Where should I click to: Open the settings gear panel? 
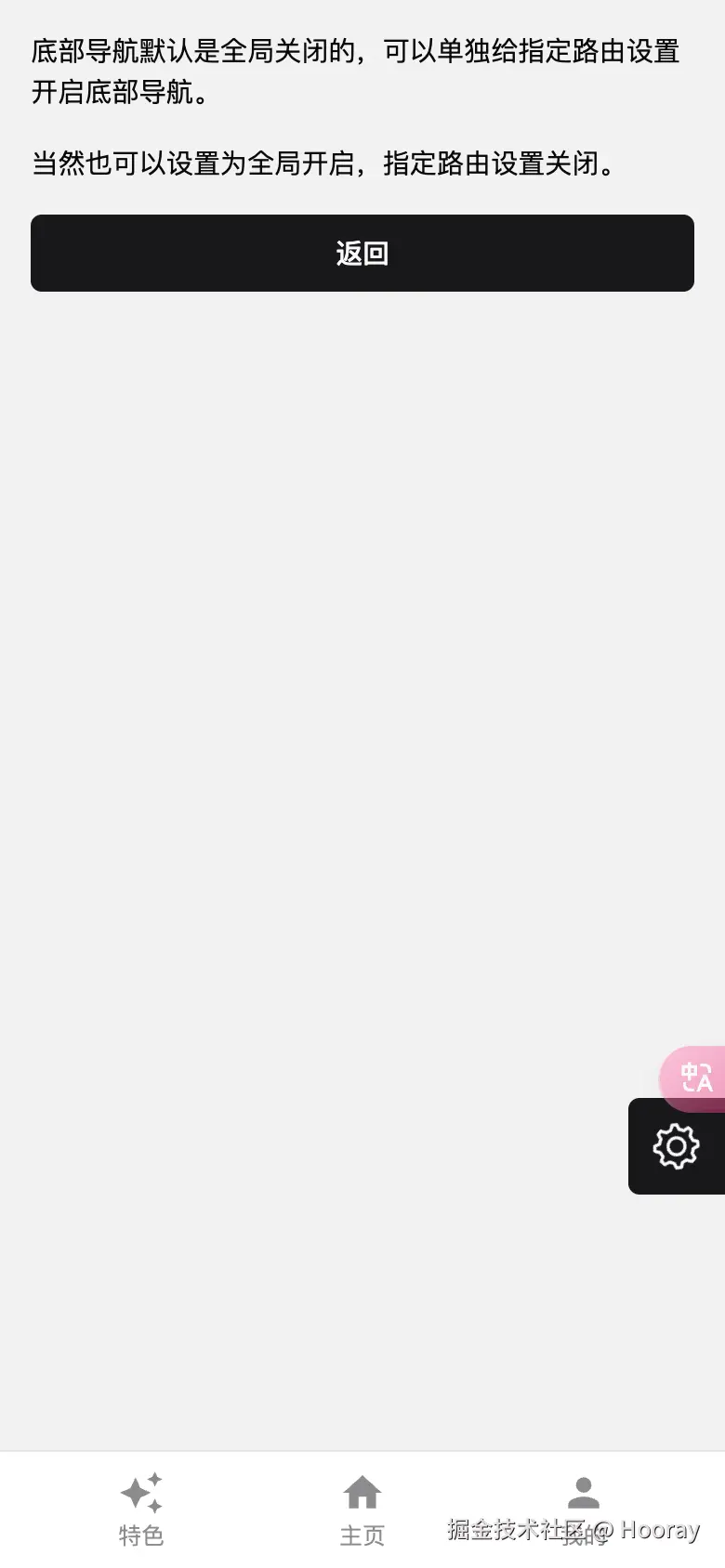pyautogui.click(x=676, y=1146)
